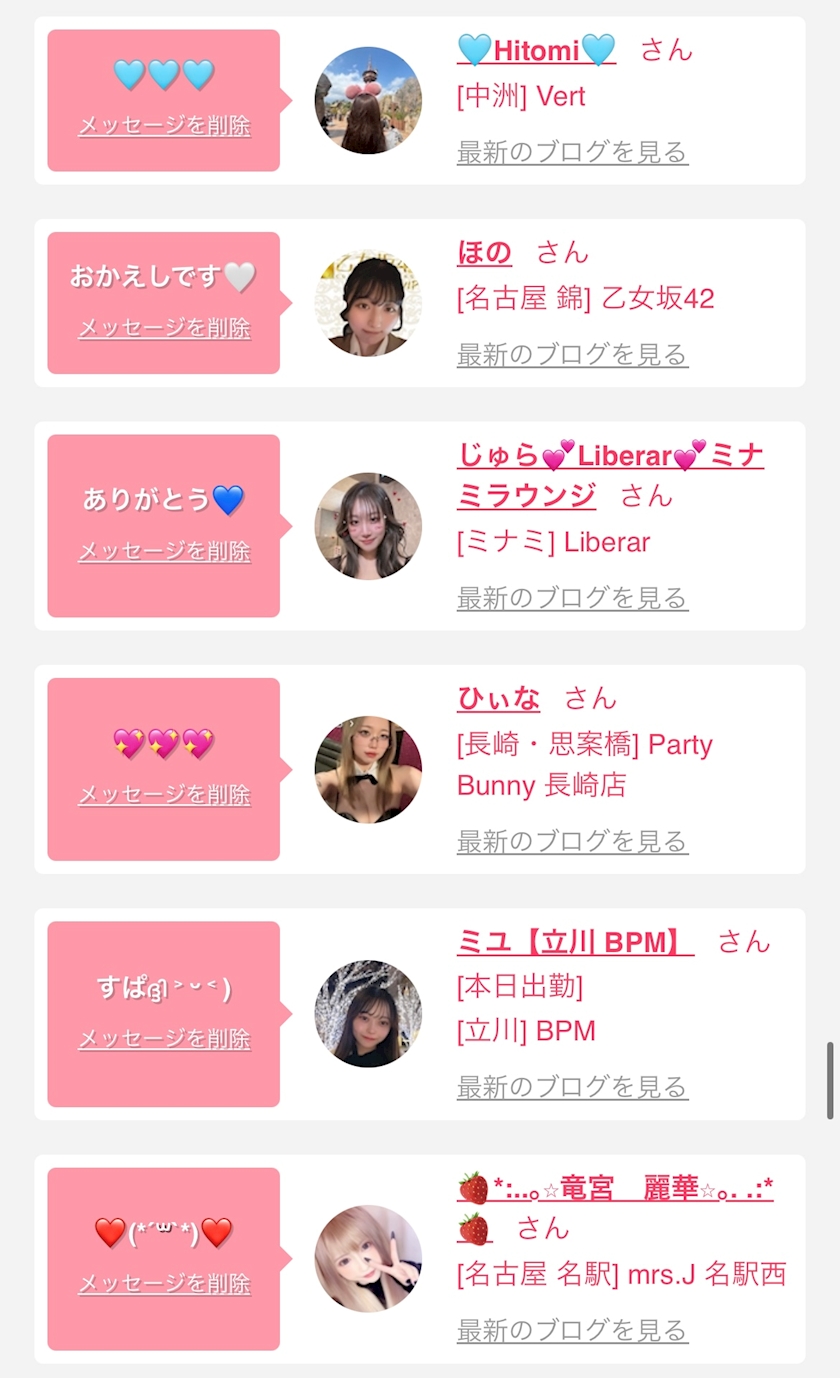This screenshot has width=840, height=1378.
Task: Delete the message sent to Hitomi
Action: pyautogui.click(x=164, y=126)
